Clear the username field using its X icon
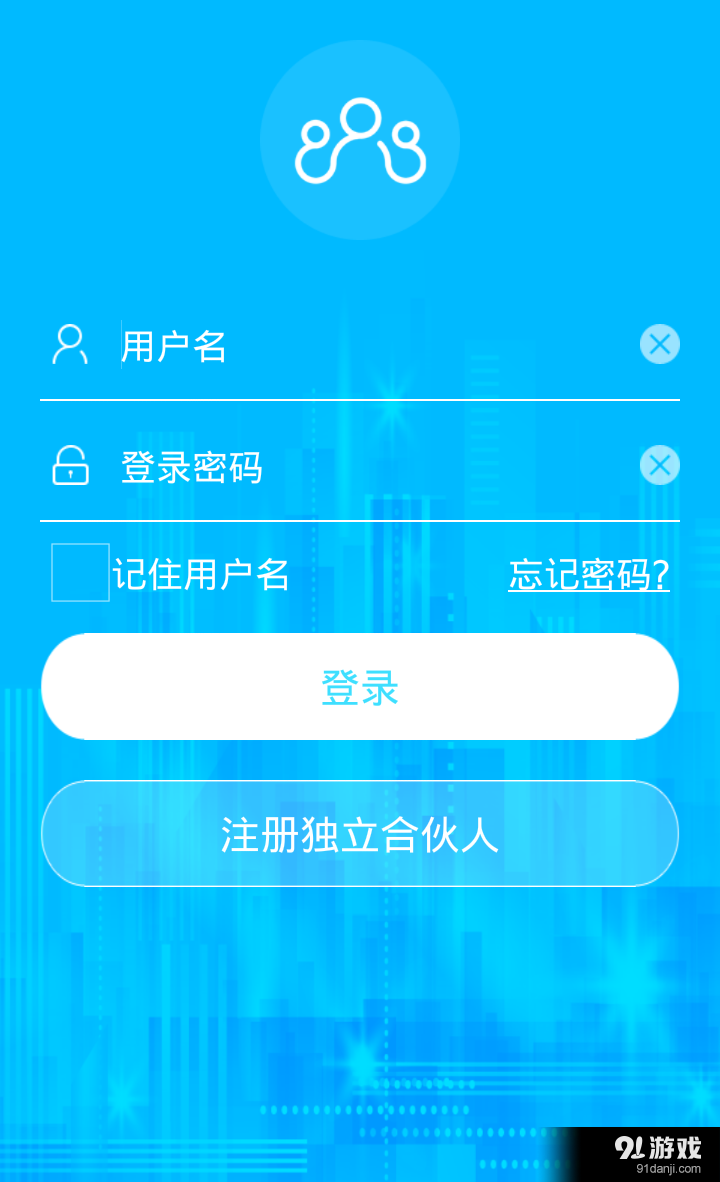720x1182 pixels. tap(659, 344)
